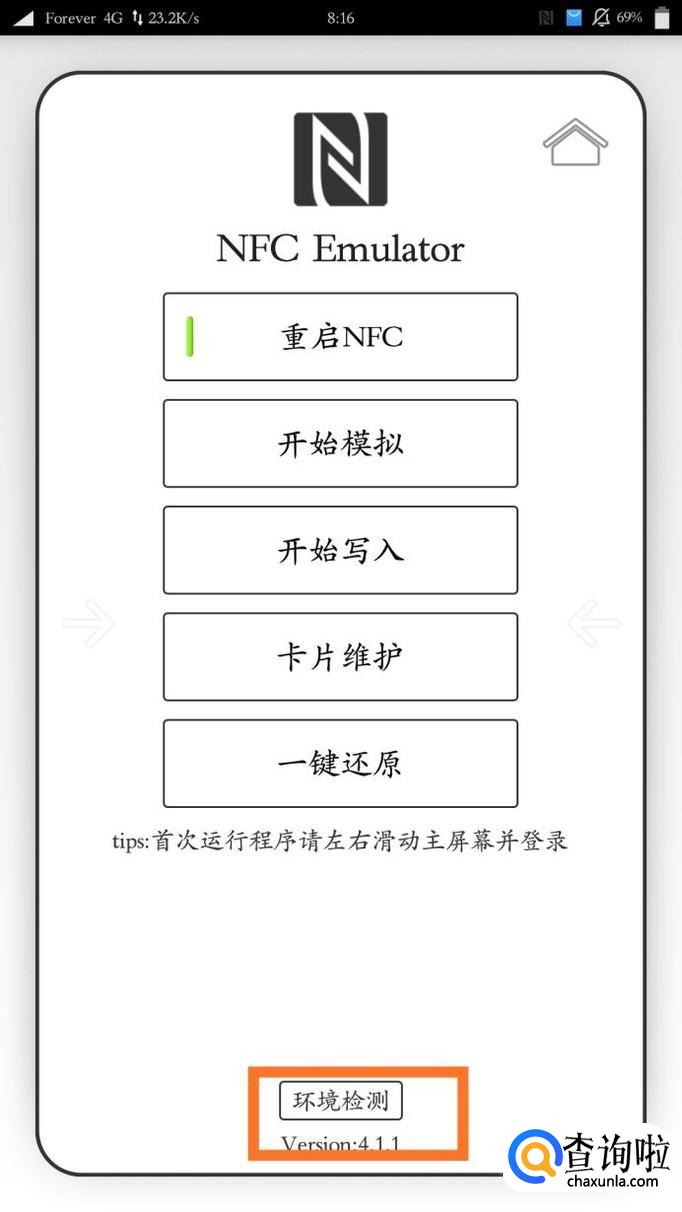The width and height of the screenshot is (682, 1212).
Task: Restart NFC with 重启NFC button
Action: pyautogui.click(x=340, y=337)
